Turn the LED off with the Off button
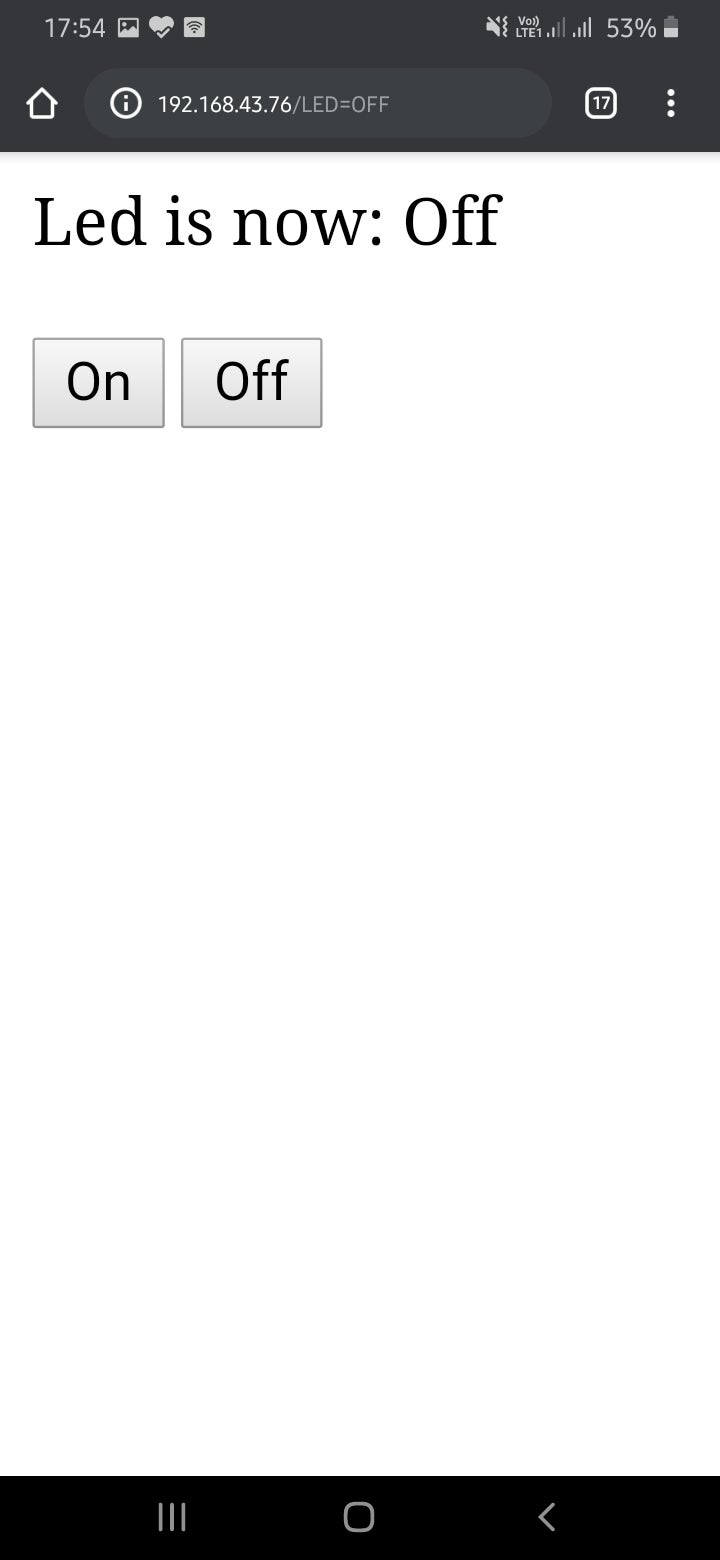Viewport: 720px width, 1560px height. (x=251, y=383)
